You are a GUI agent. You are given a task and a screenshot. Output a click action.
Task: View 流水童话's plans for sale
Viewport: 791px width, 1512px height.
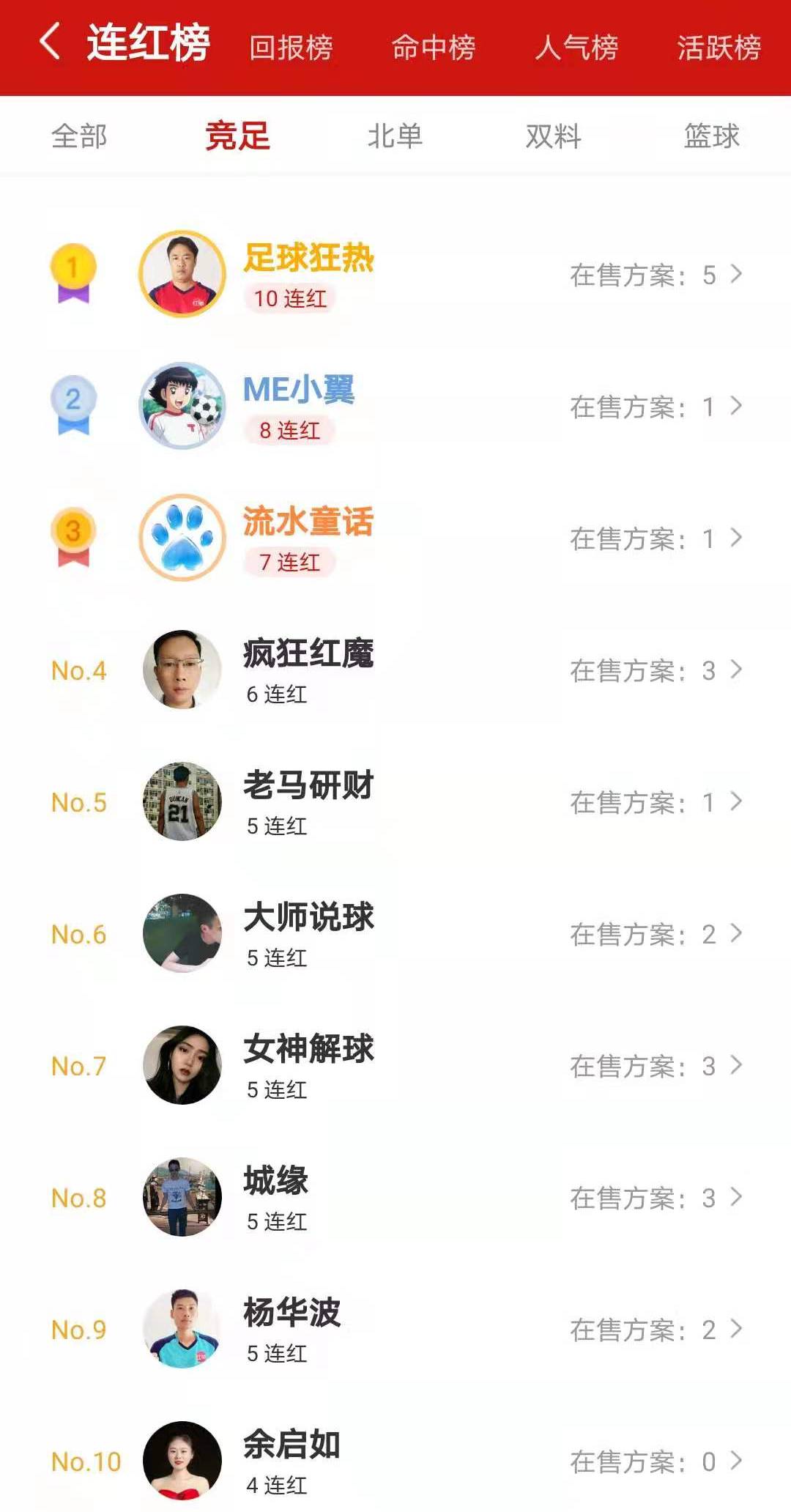click(x=656, y=538)
